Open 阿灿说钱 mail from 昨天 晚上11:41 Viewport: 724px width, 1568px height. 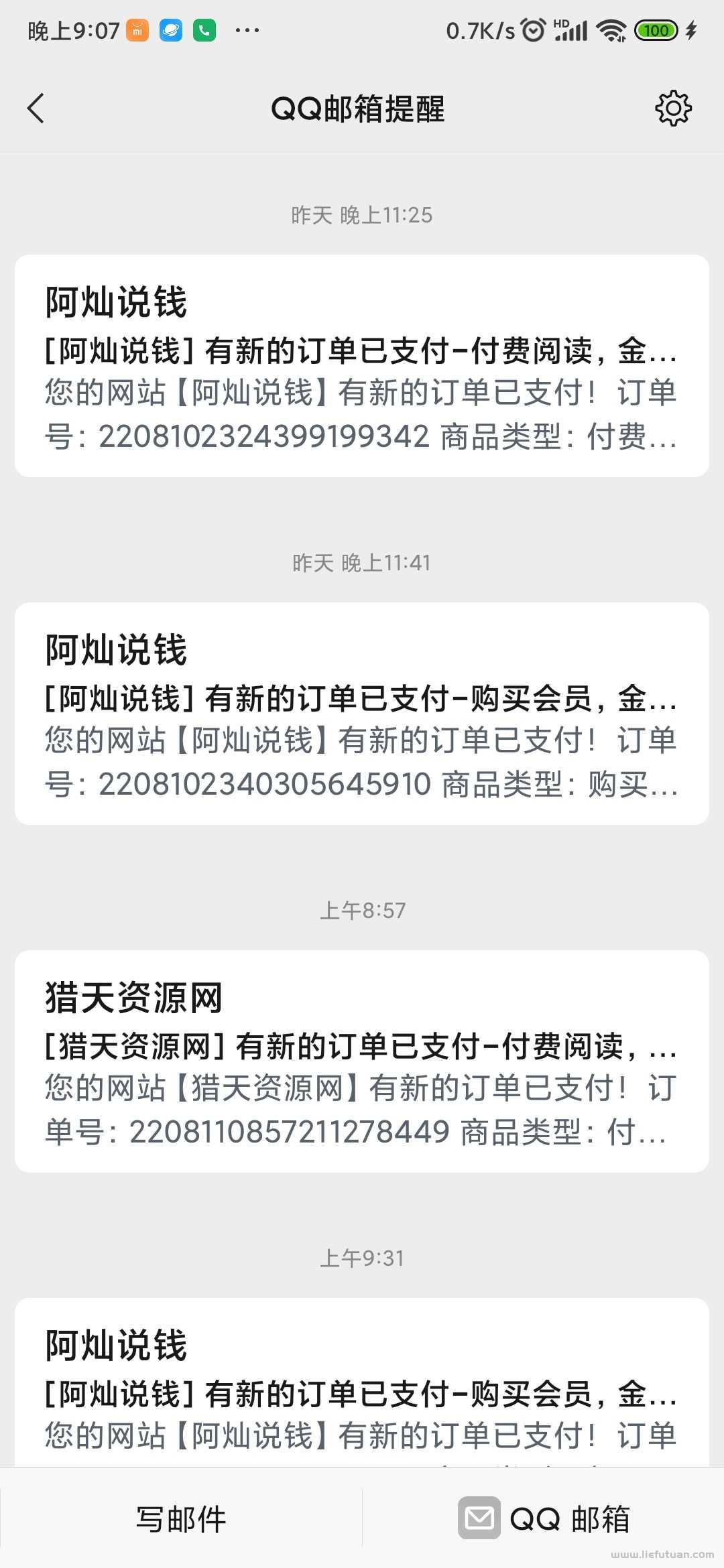(362, 714)
